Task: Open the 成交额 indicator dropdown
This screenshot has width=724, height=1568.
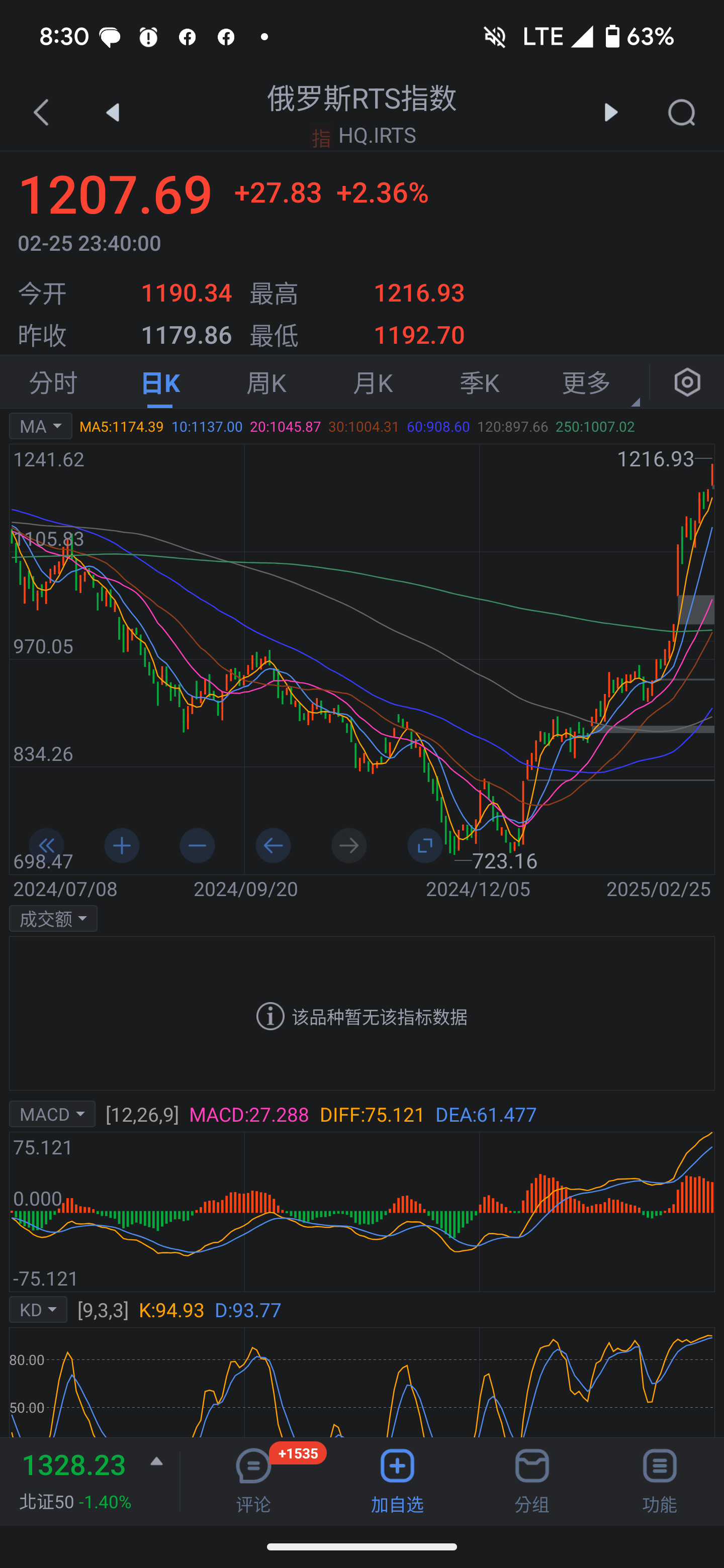Action: [x=54, y=919]
